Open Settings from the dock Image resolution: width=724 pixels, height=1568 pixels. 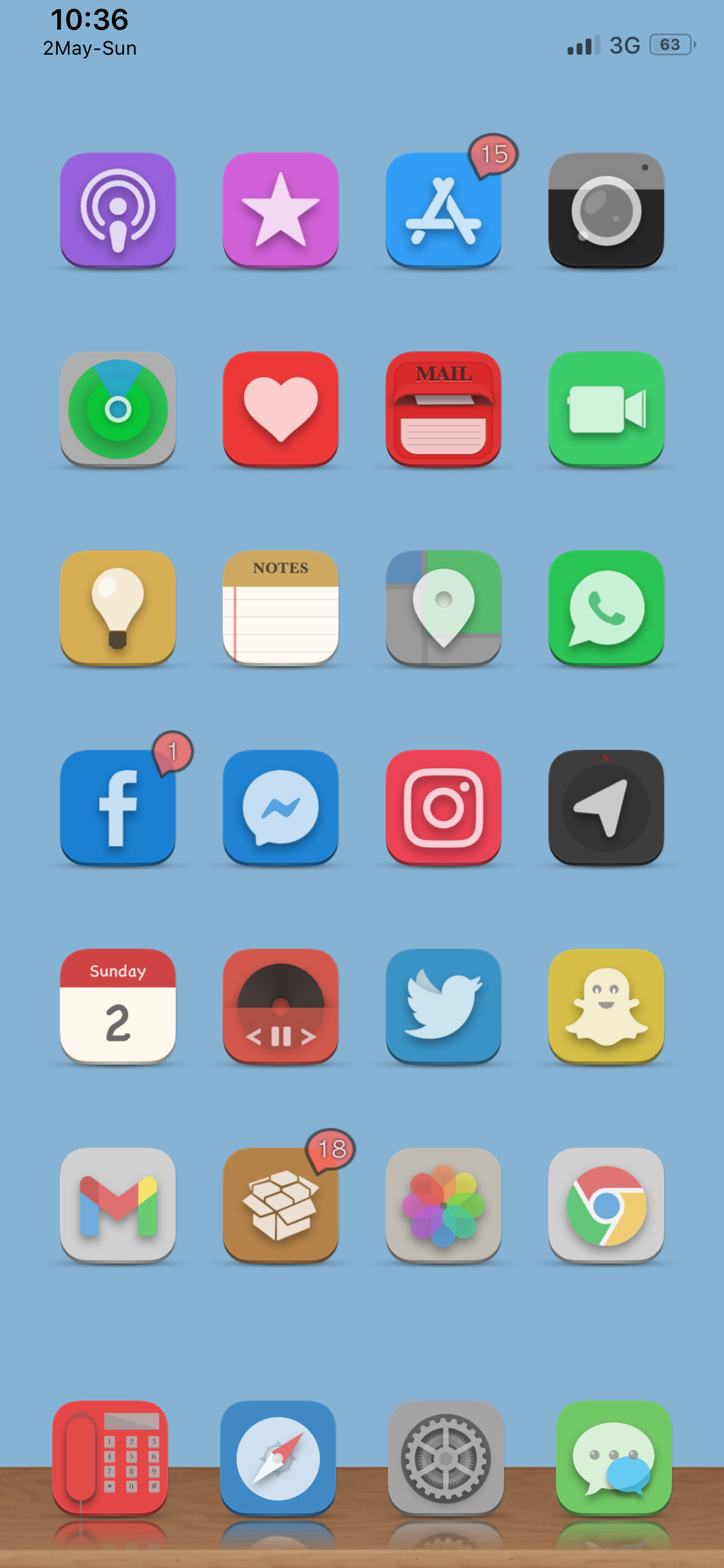(x=446, y=1459)
